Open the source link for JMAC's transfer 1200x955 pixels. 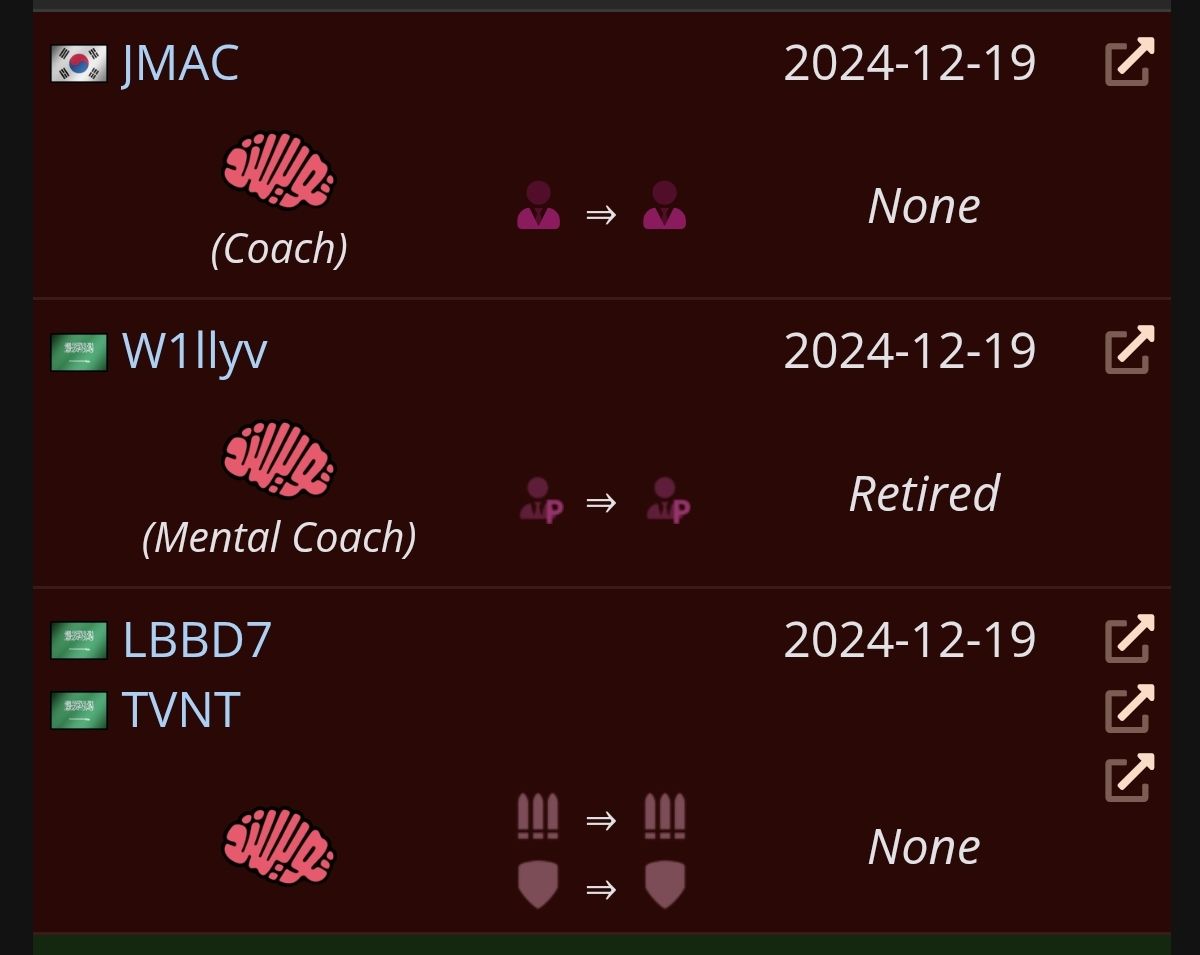[x=1129, y=62]
